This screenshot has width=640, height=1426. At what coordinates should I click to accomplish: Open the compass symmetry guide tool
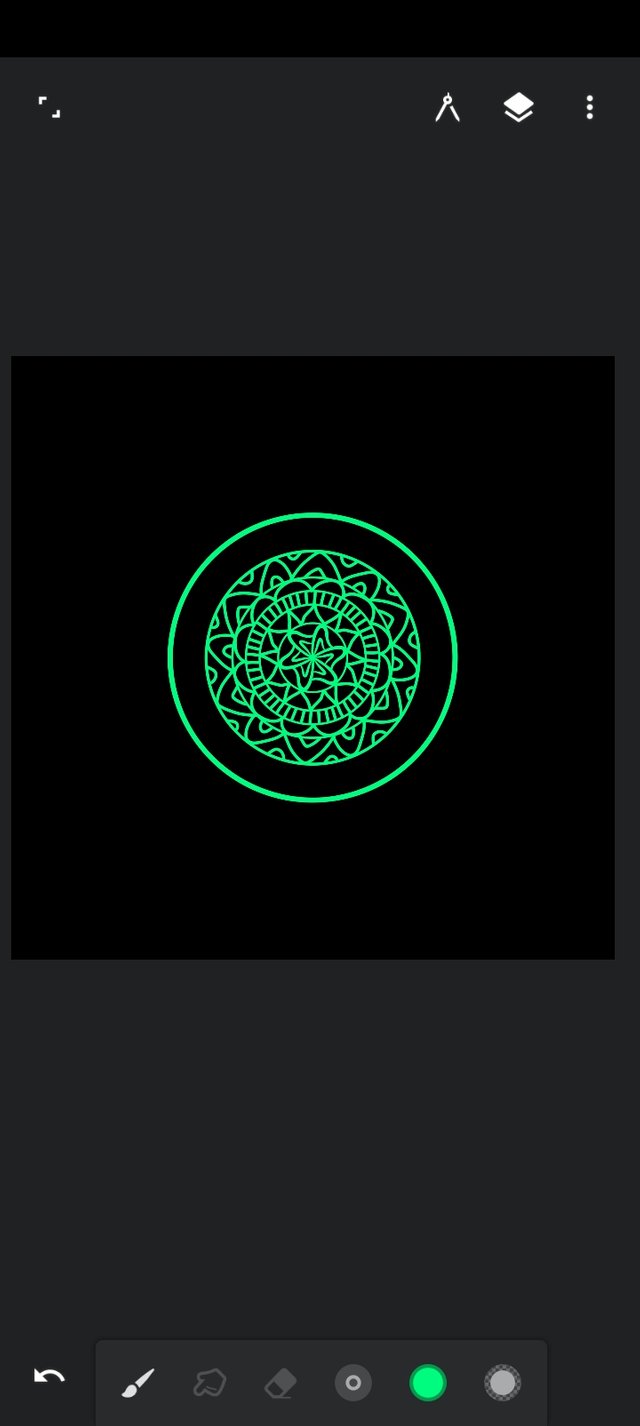click(x=447, y=107)
